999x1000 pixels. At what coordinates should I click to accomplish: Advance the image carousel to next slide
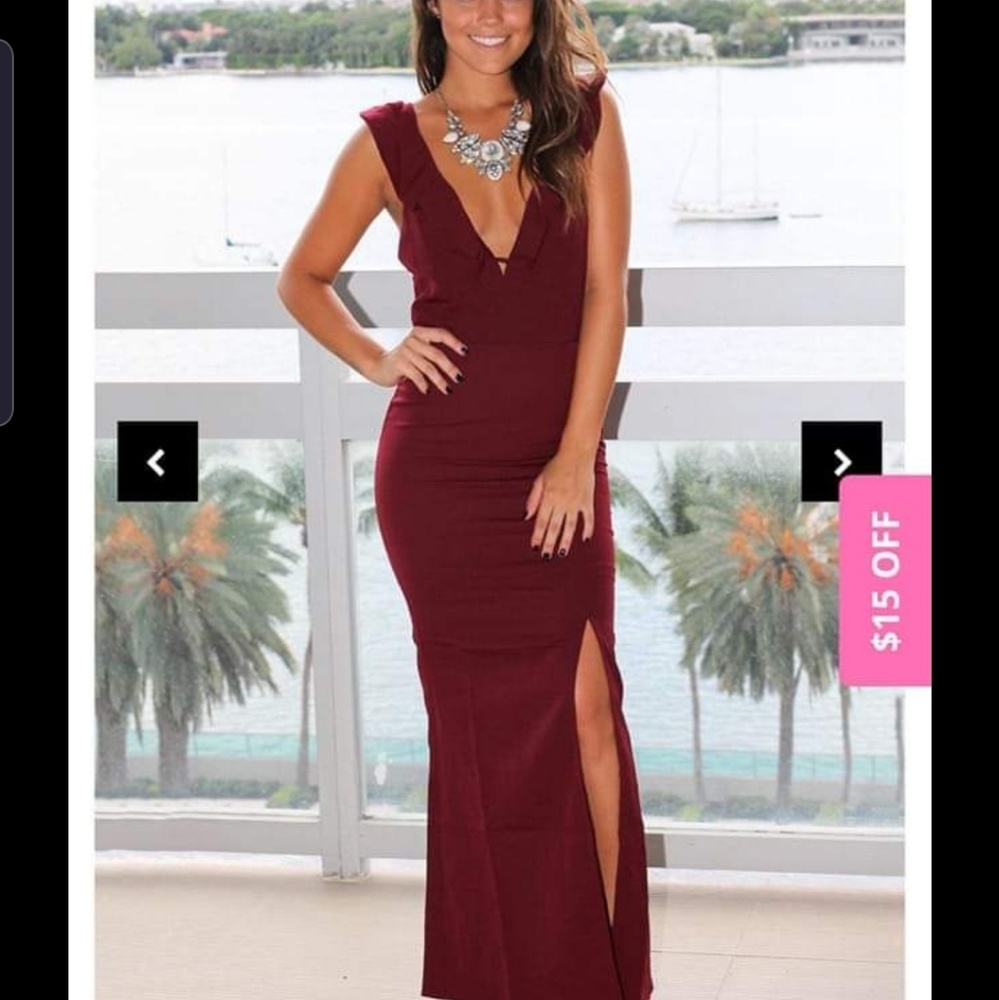tap(843, 461)
